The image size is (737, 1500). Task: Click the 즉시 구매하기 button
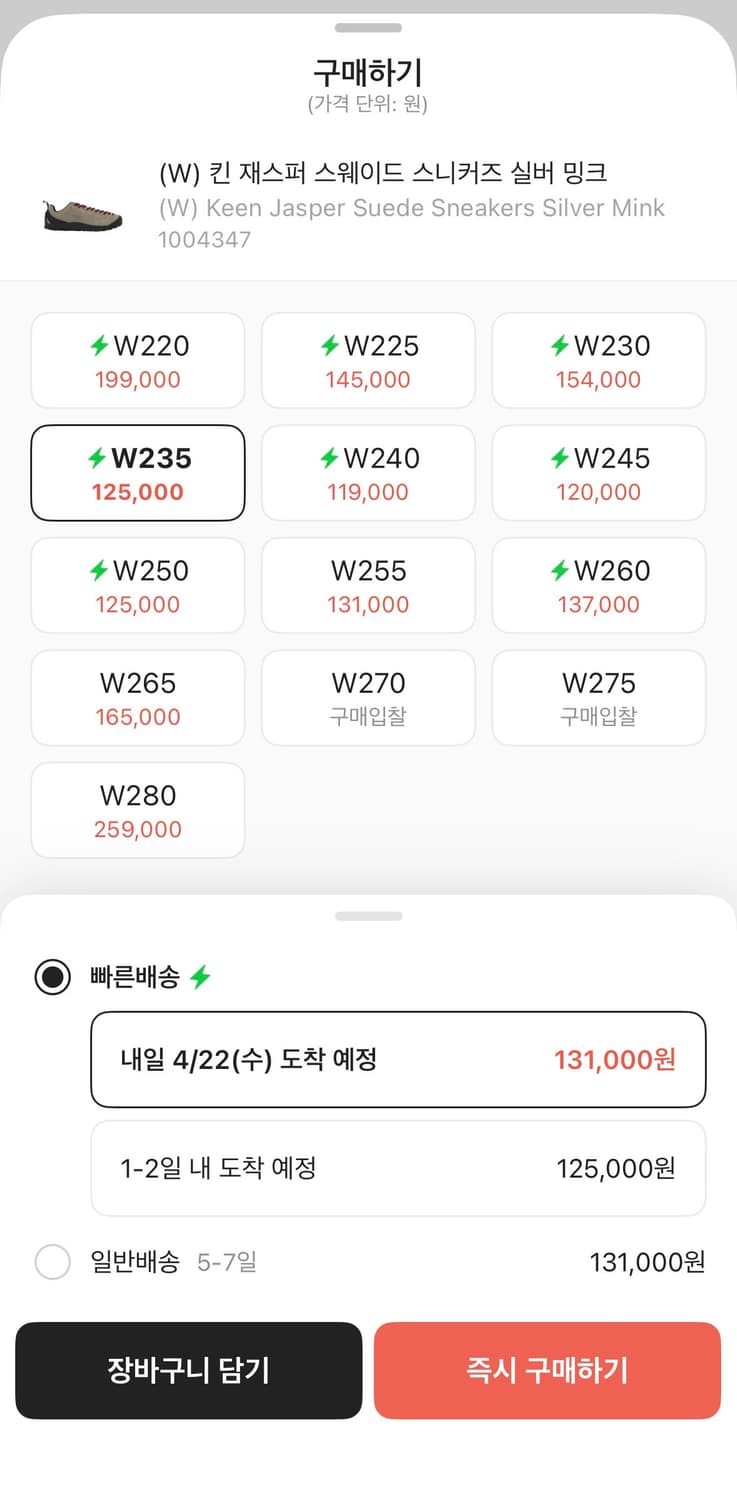(547, 1370)
